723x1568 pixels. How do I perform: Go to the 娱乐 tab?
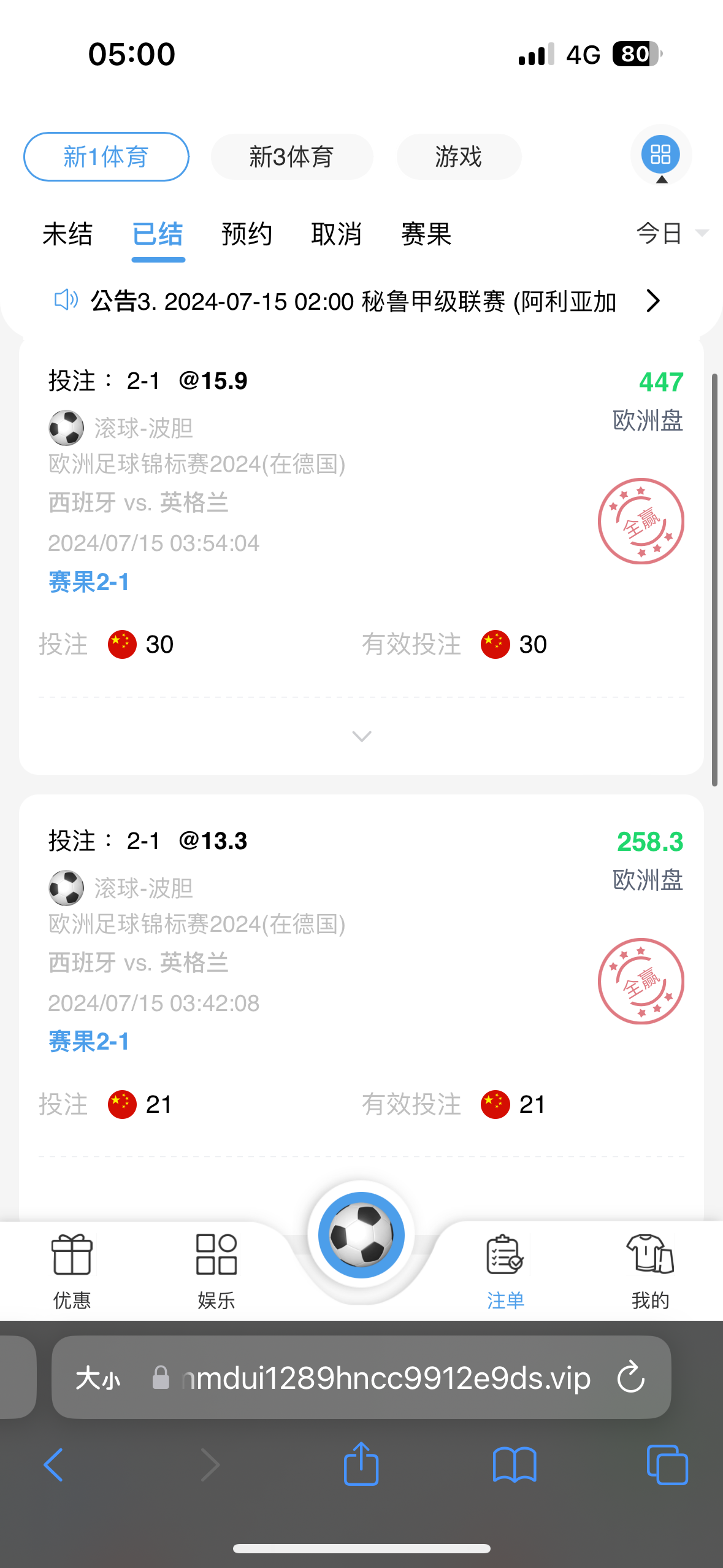point(216,1271)
